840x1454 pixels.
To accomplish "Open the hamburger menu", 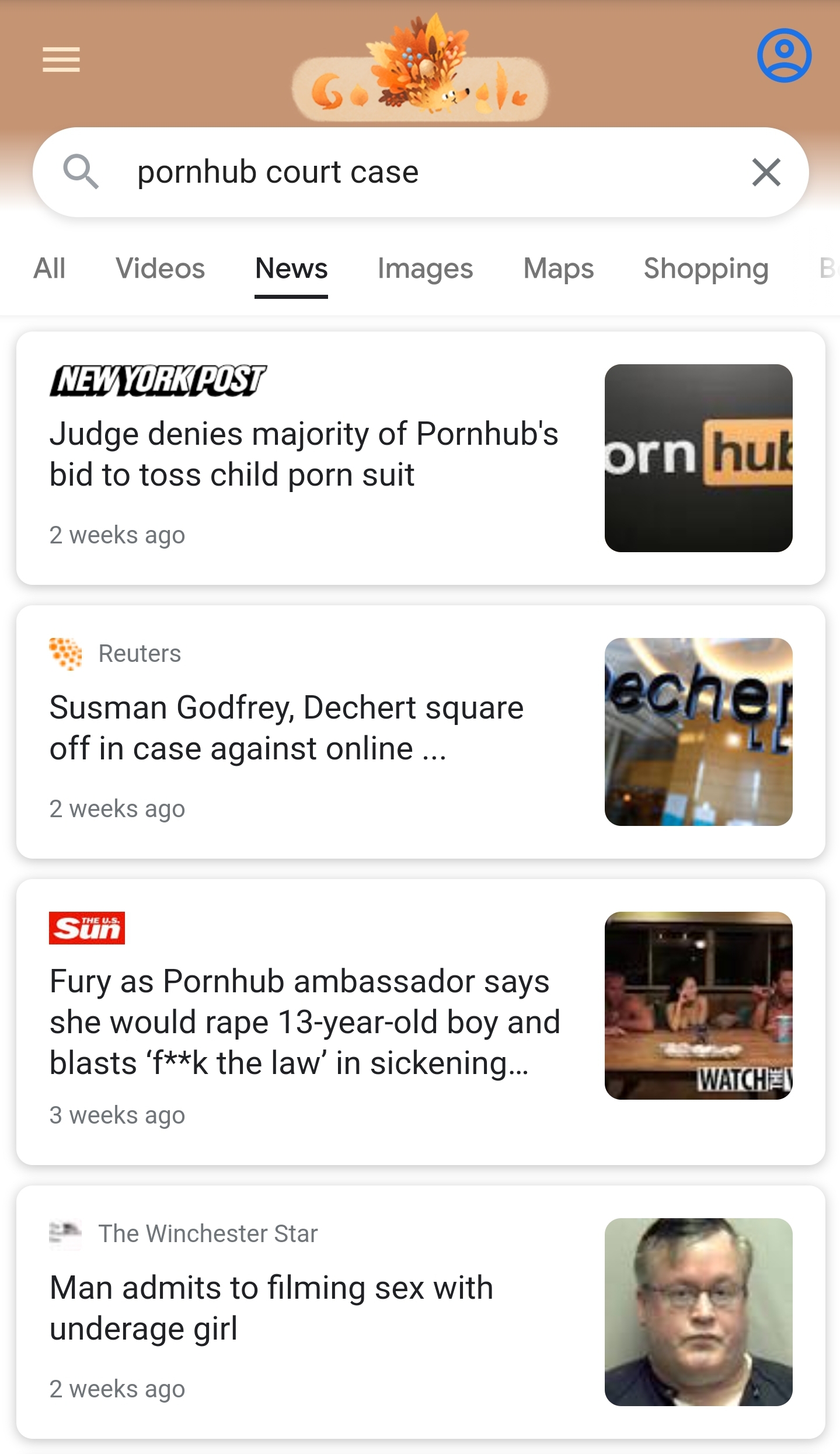I will (61, 60).
